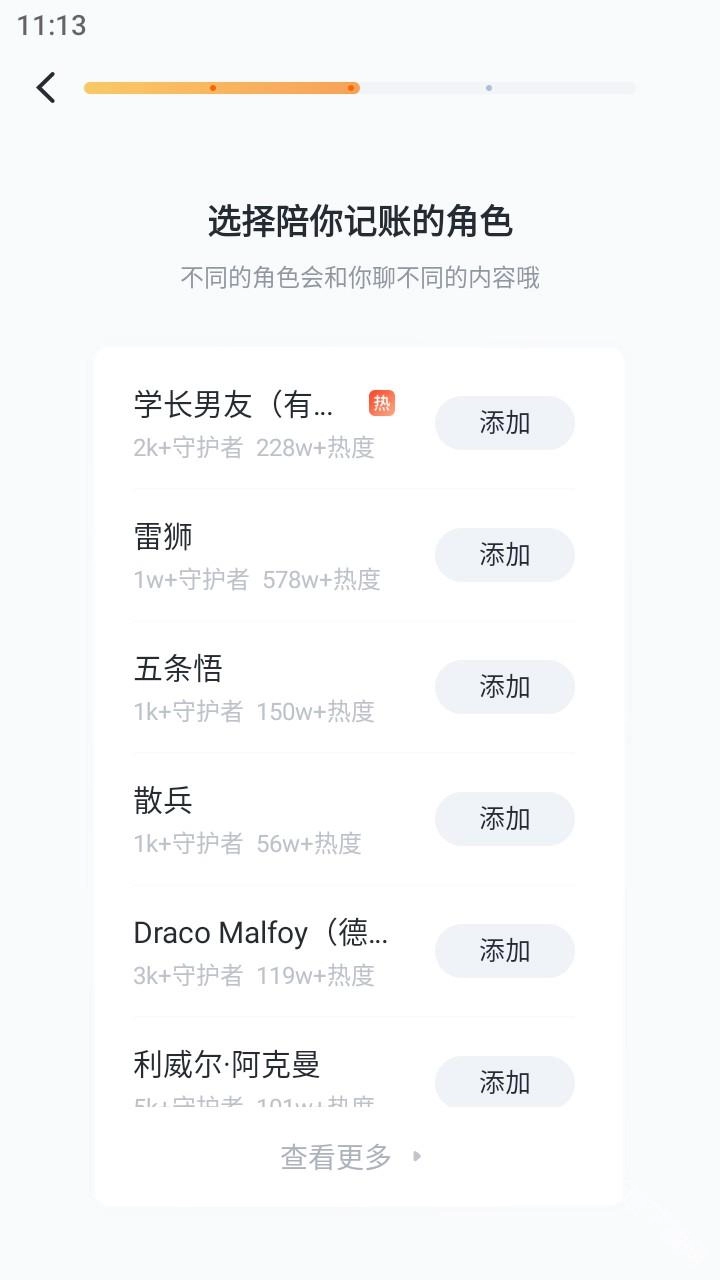
Task: Add 利威尔·阿克曼 using its 添加 button
Action: click(x=504, y=1083)
